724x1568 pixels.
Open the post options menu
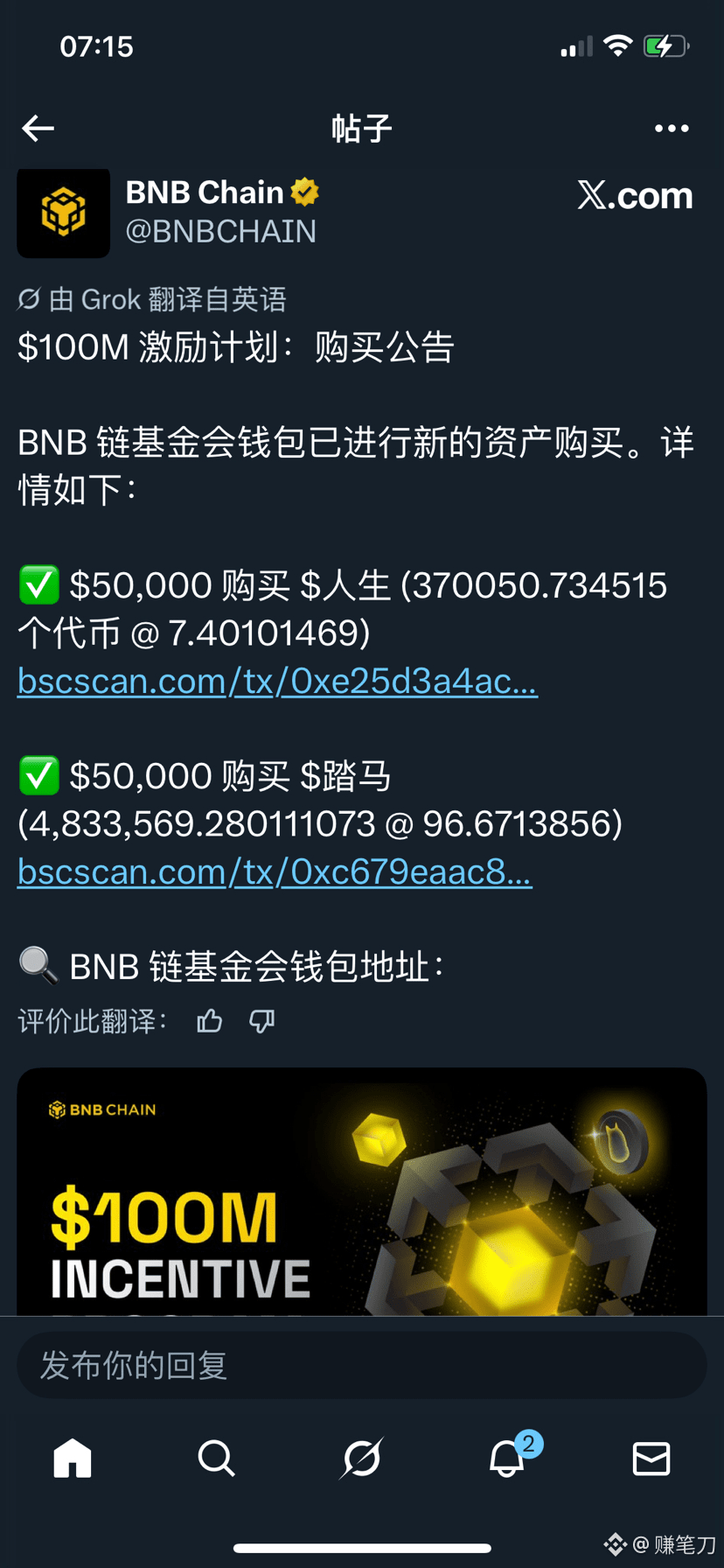(671, 128)
